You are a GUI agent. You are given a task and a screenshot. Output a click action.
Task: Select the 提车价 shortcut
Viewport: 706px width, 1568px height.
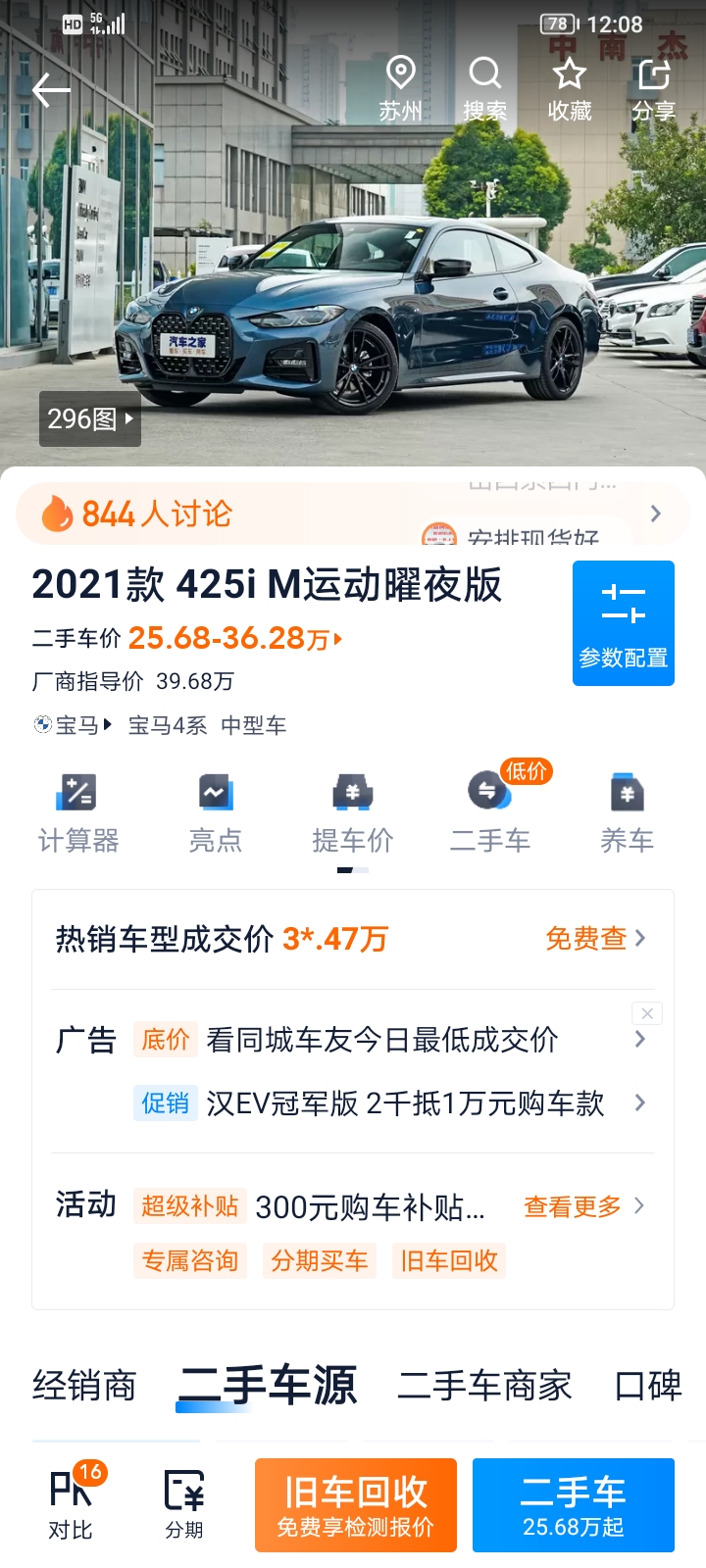coord(353,815)
